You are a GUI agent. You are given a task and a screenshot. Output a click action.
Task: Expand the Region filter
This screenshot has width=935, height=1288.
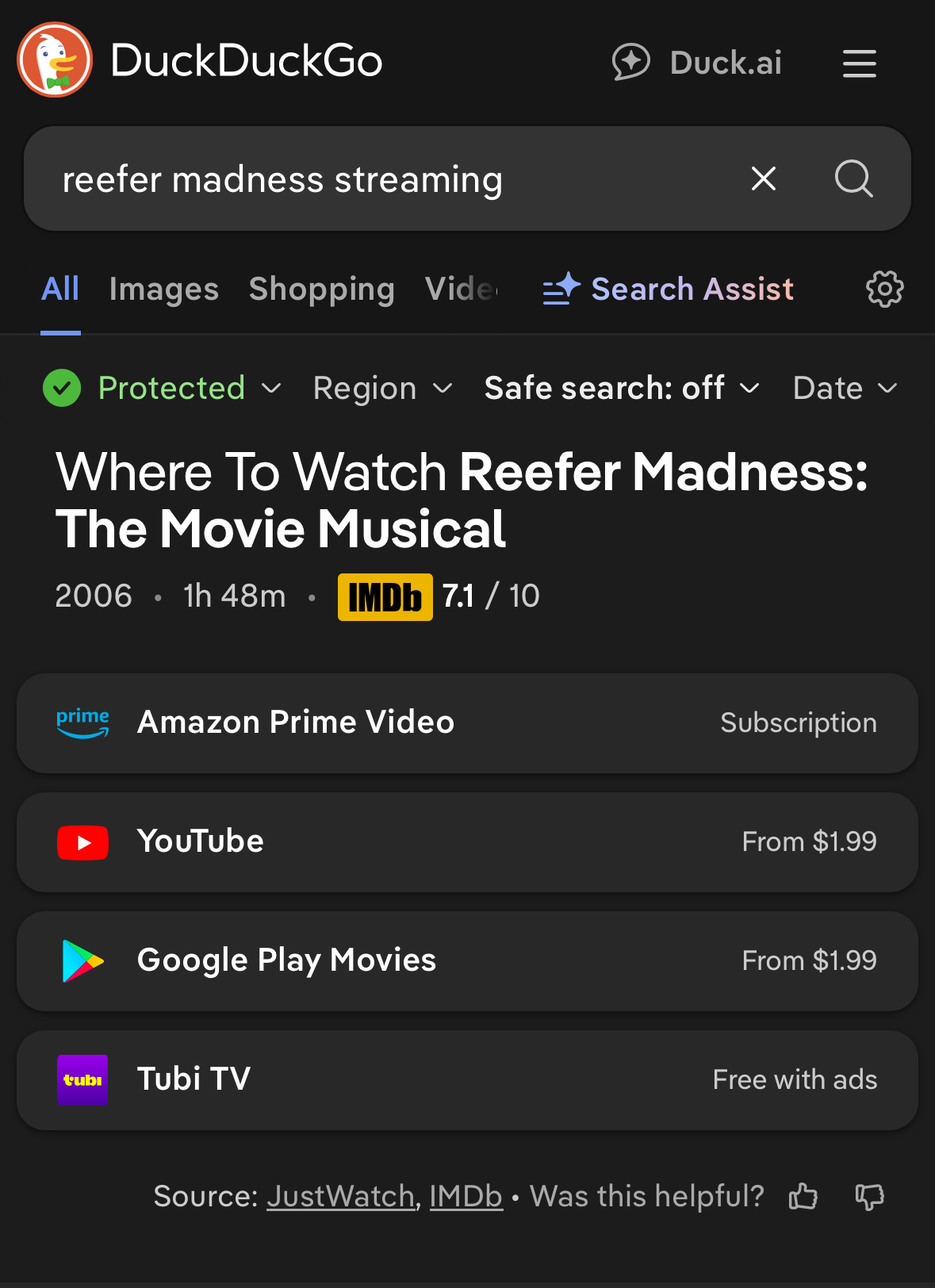coord(382,389)
